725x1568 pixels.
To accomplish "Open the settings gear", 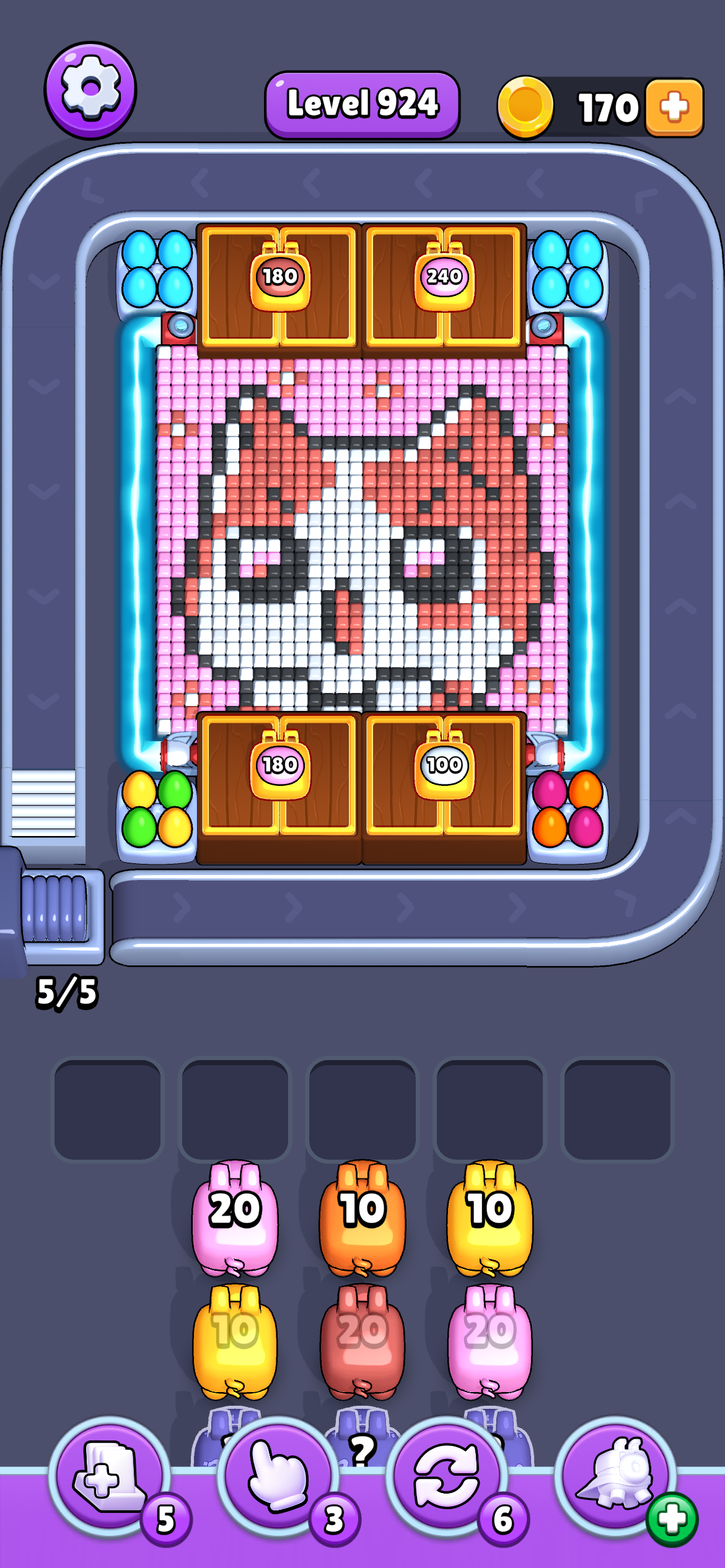I will click(90, 90).
